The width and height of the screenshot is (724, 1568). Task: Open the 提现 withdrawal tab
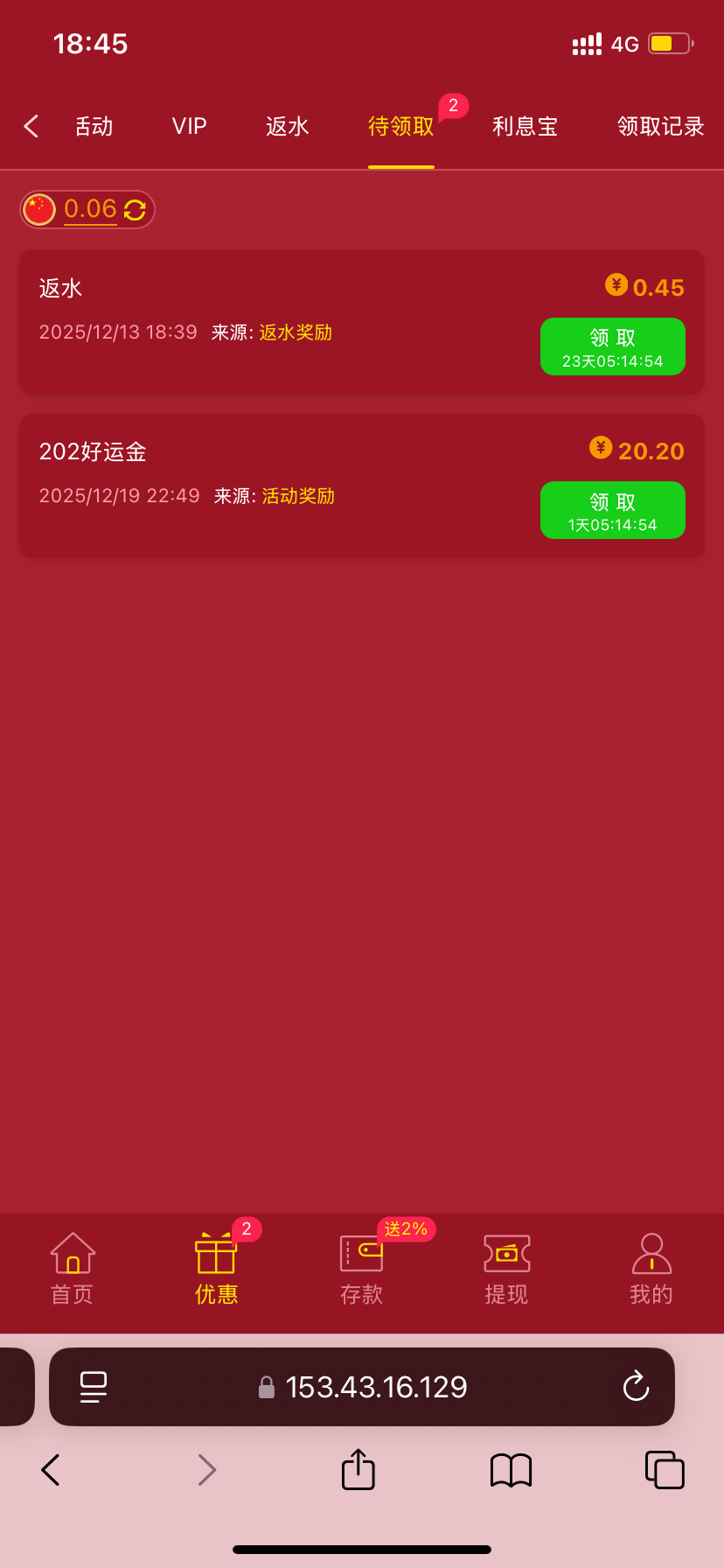click(x=506, y=1269)
